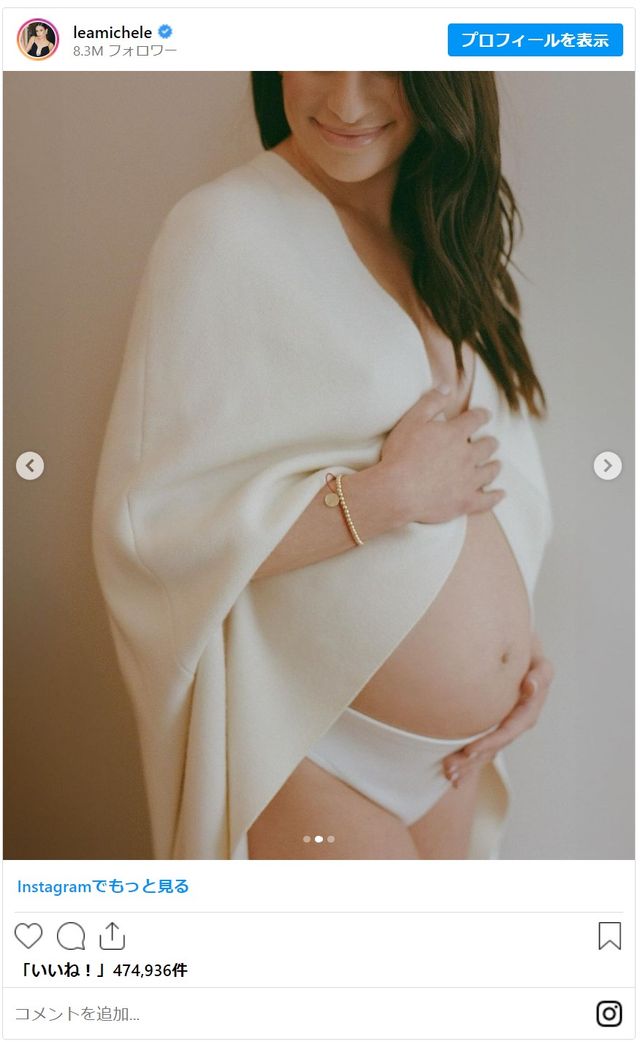Open the leamichele username link
Viewport: 640px width, 1042px height.
[112, 32]
